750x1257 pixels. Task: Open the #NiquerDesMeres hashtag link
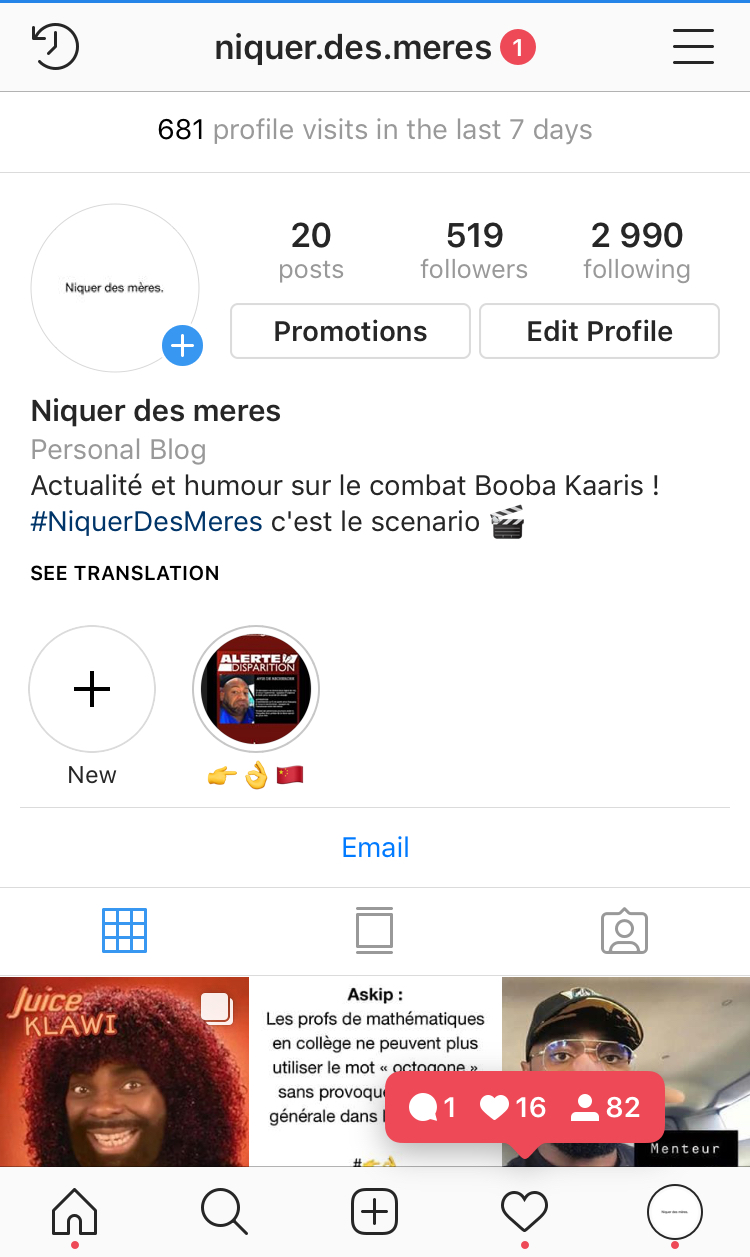pos(147,521)
